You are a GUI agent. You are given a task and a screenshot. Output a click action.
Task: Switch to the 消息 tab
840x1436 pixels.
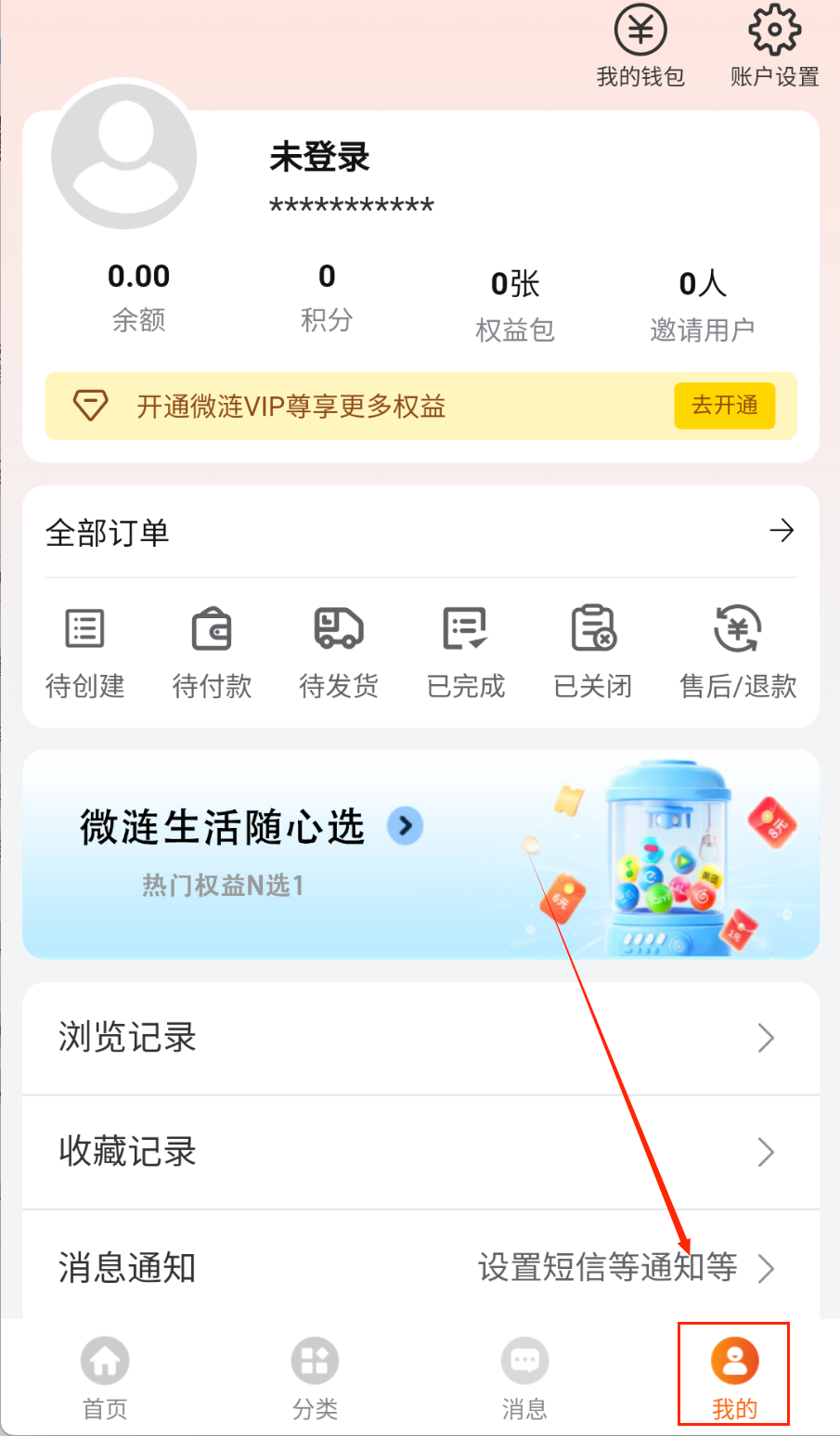524,1378
